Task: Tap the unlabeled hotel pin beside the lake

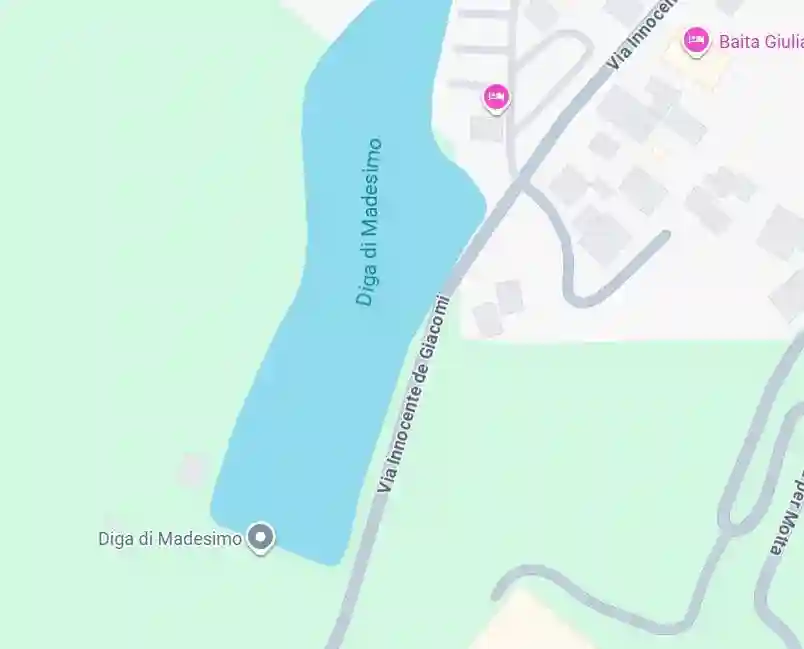Action: pyautogui.click(x=496, y=97)
